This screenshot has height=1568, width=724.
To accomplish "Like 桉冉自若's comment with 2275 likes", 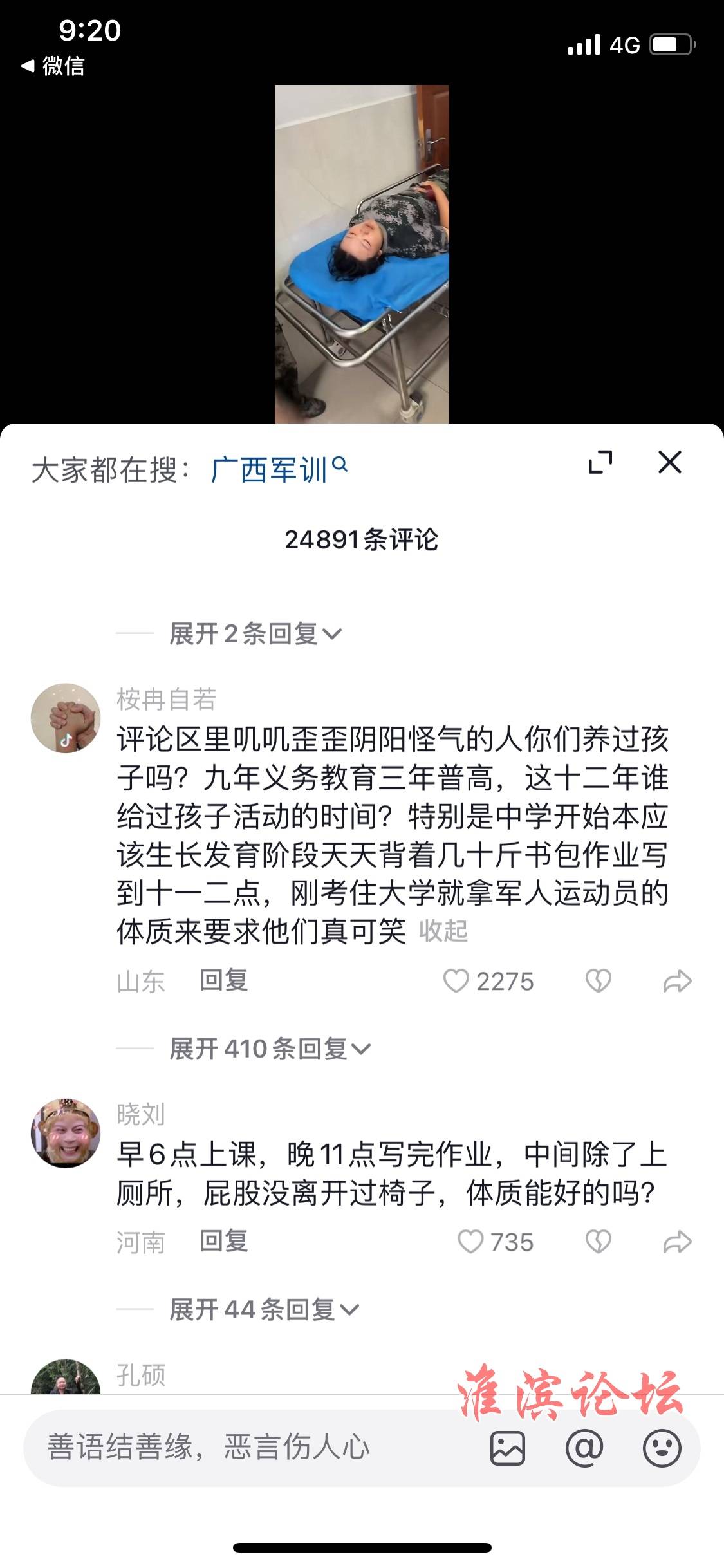I will [488, 981].
